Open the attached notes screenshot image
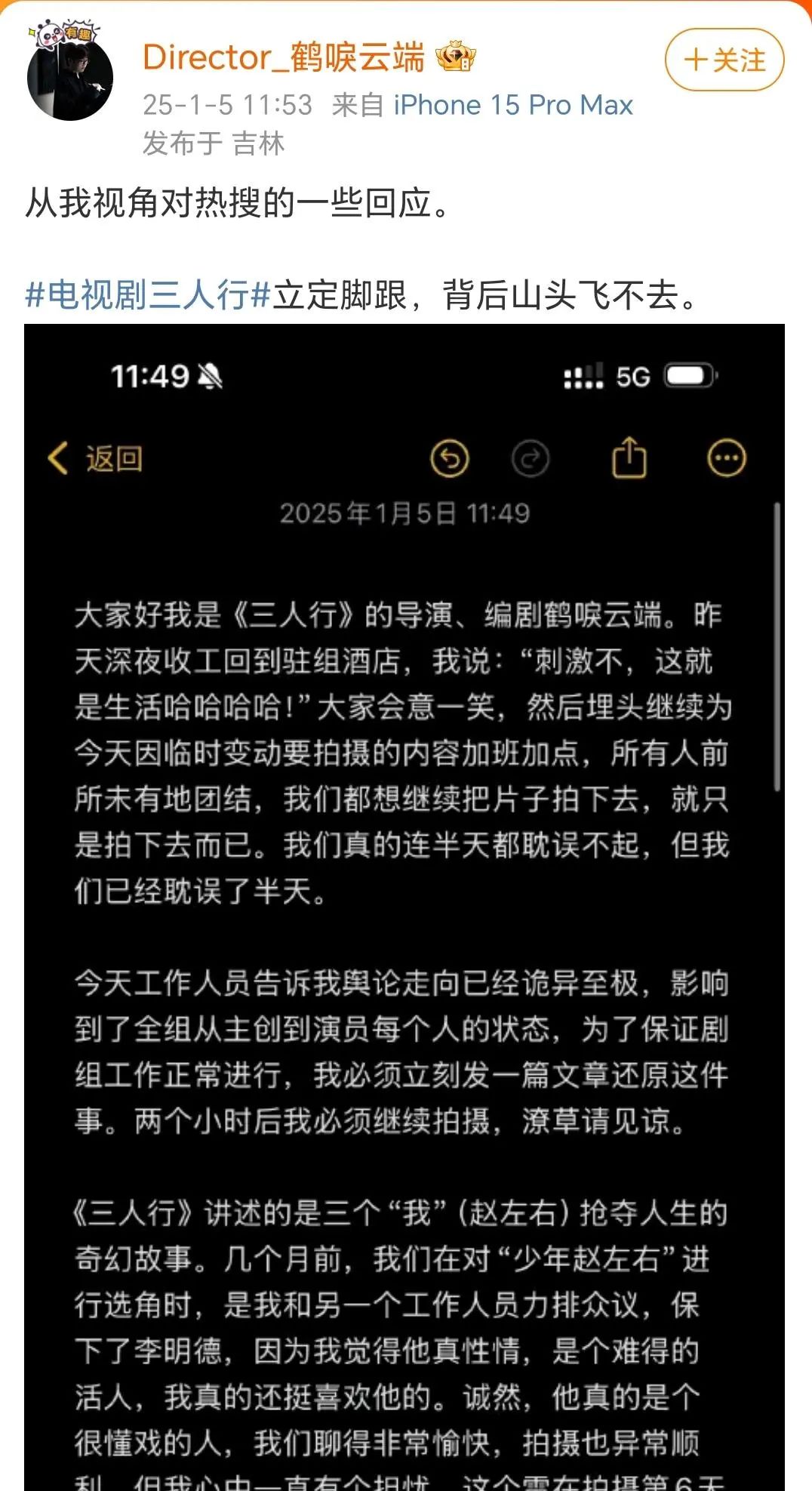 [x=404, y=907]
